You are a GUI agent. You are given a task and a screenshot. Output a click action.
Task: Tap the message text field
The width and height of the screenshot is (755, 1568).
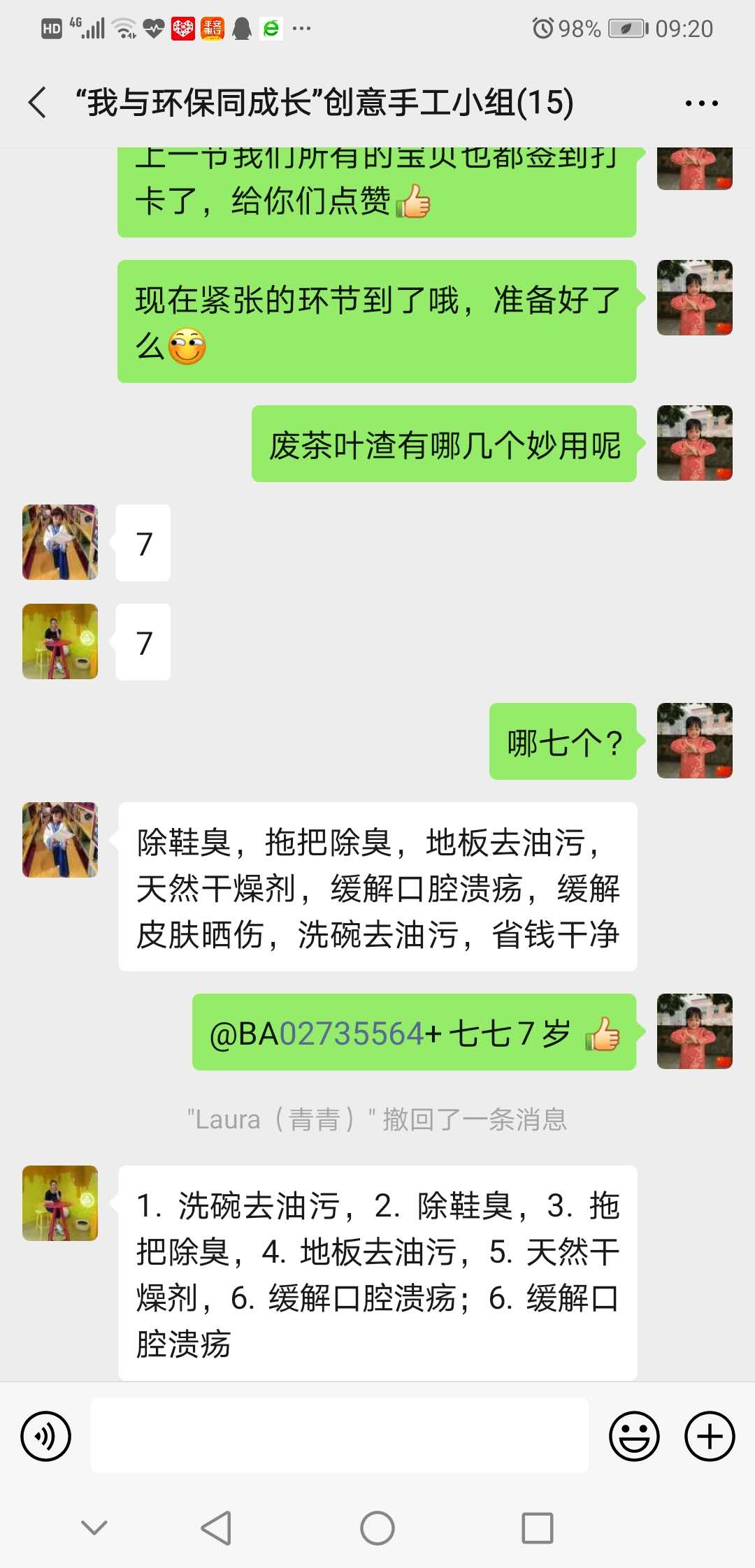(340, 1435)
